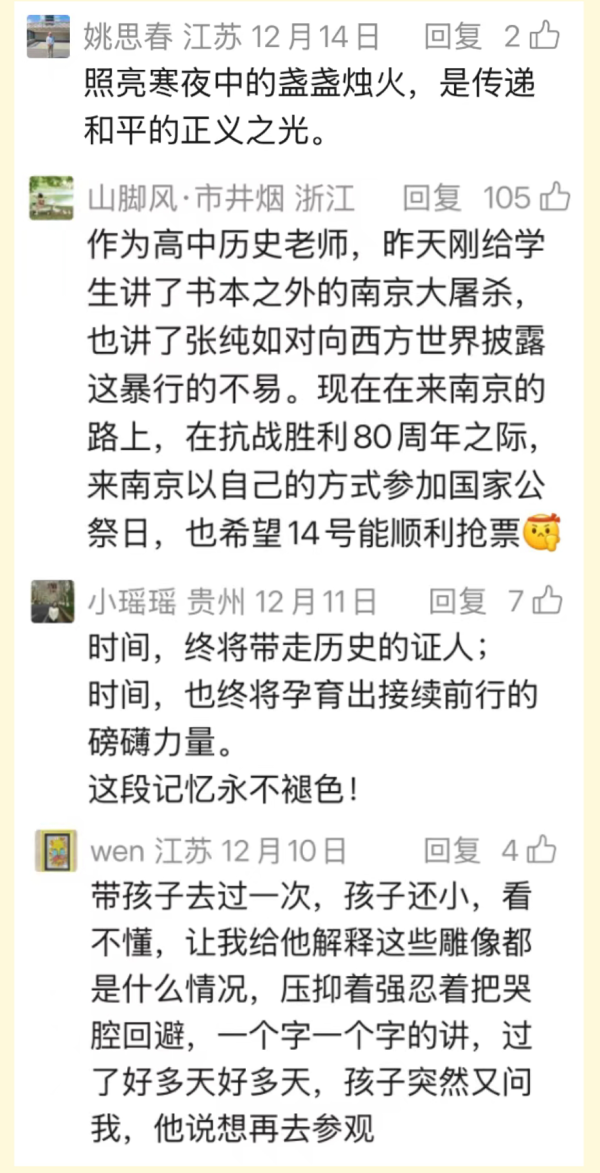Image resolution: width=600 pixels, height=1173 pixels.
Task: Reply to wen's comment
Action: (x=453, y=850)
